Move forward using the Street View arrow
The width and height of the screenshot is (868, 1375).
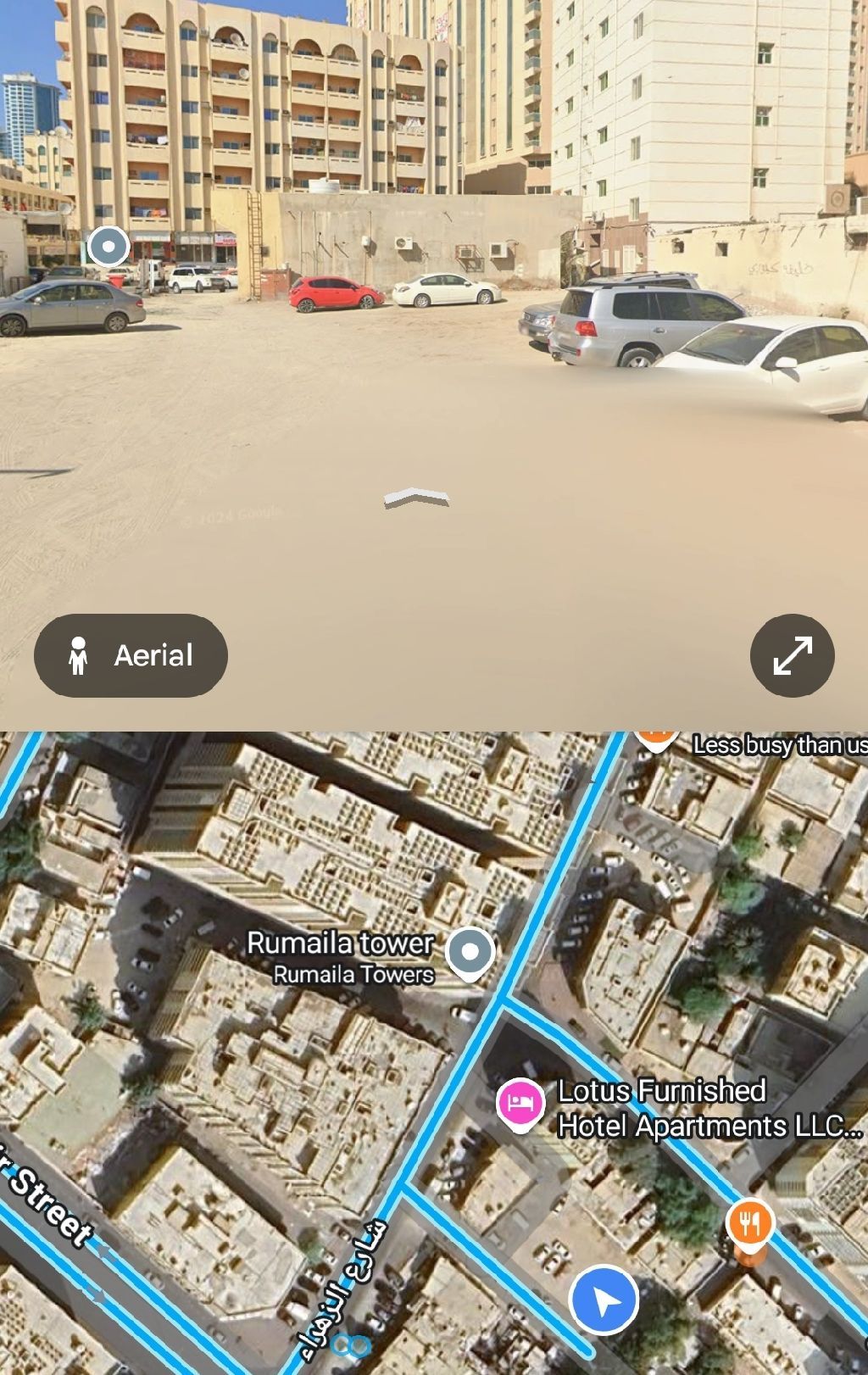(416, 498)
